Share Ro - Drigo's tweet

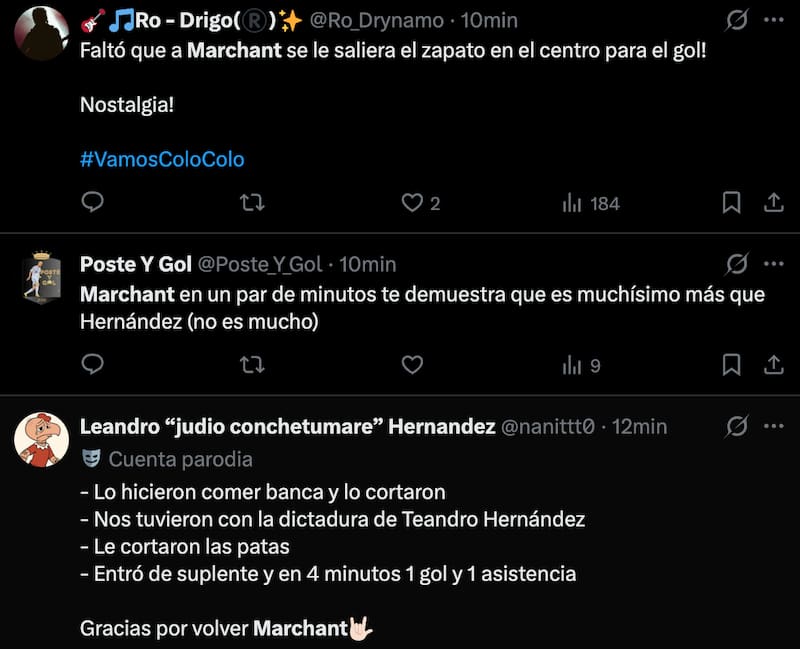pyautogui.click(x=773, y=203)
